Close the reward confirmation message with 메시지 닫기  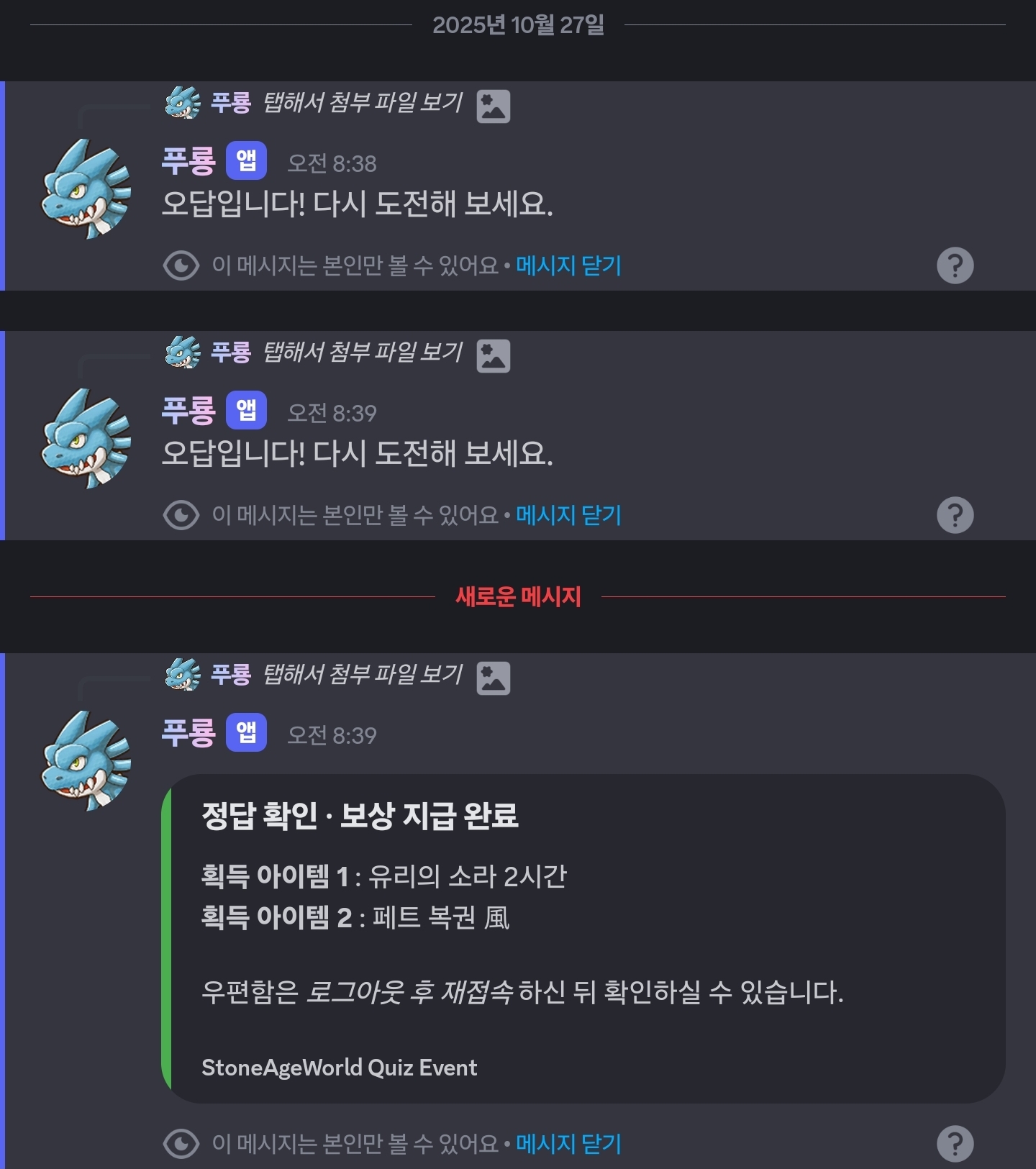pos(568,1143)
